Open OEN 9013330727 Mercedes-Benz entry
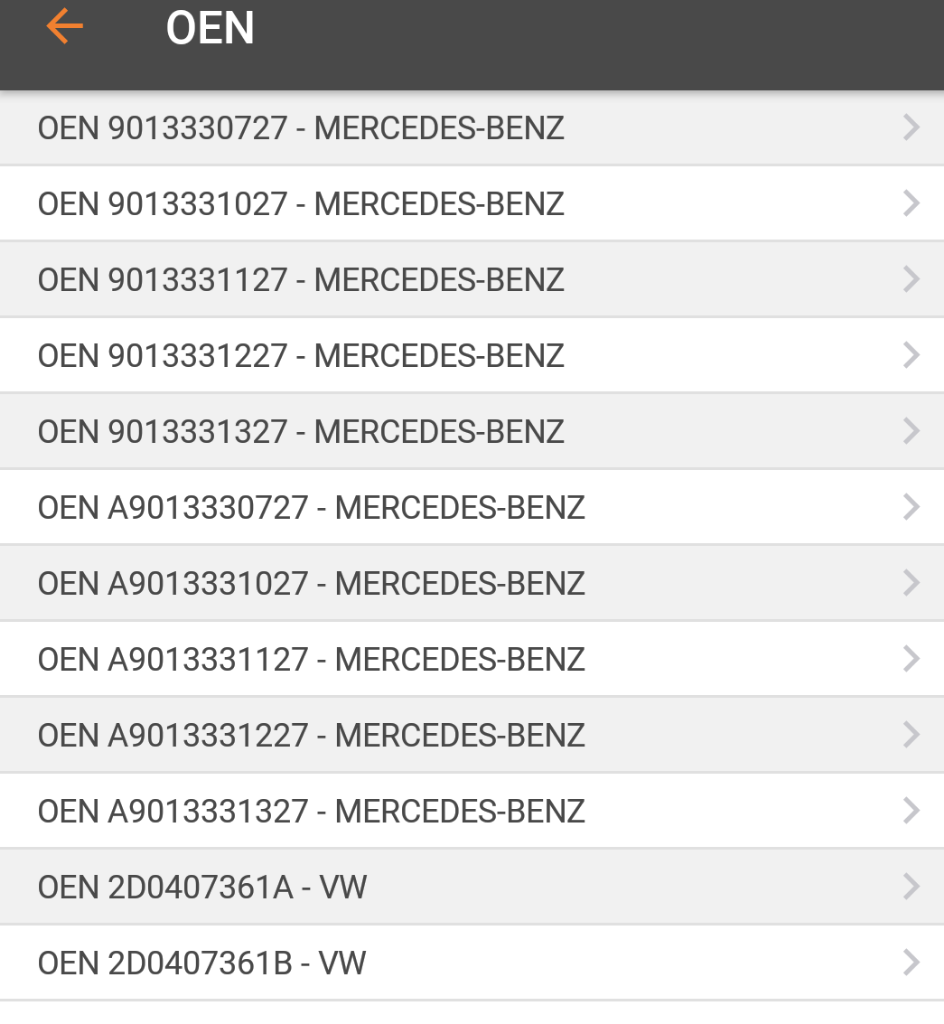Viewport: 944px width, 1024px height. click(x=472, y=128)
